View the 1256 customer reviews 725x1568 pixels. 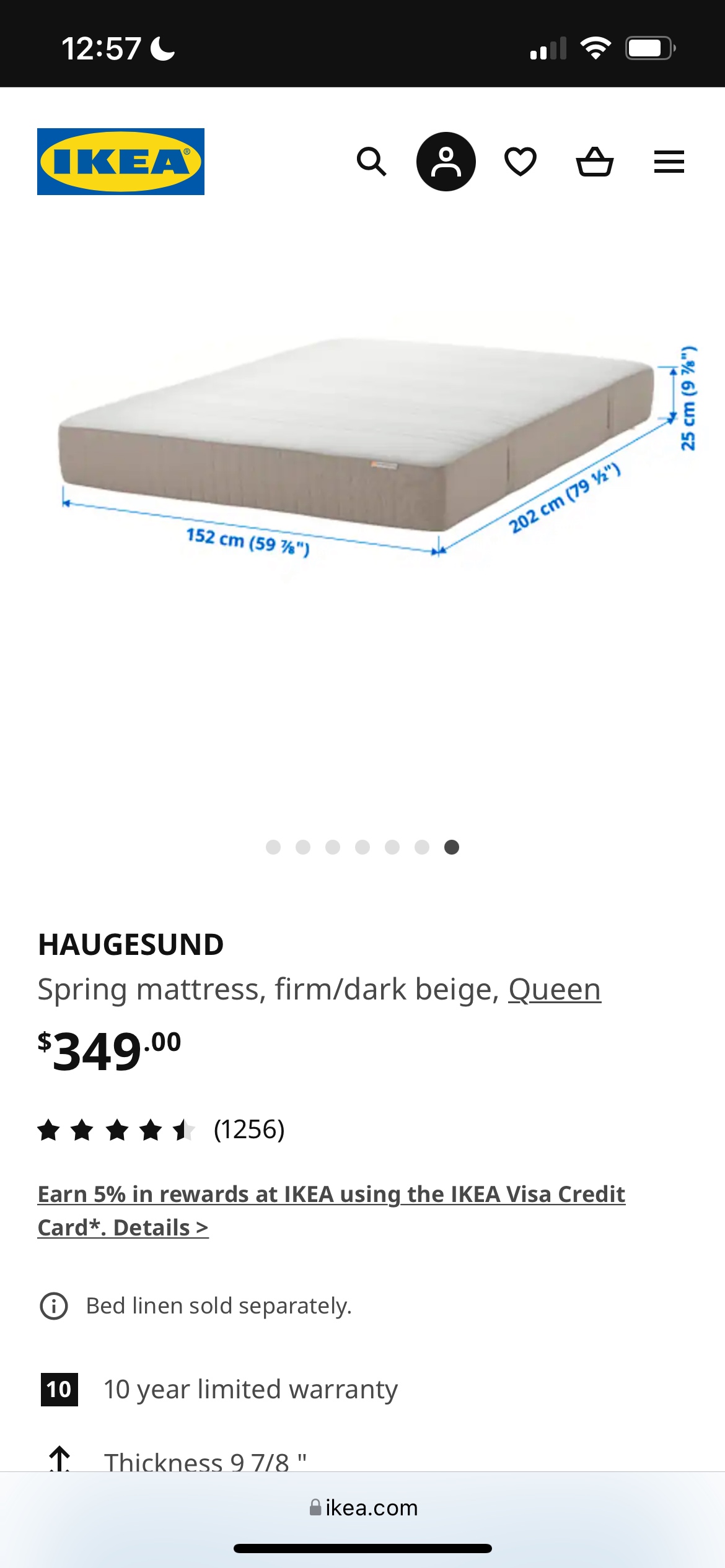[x=248, y=1130]
